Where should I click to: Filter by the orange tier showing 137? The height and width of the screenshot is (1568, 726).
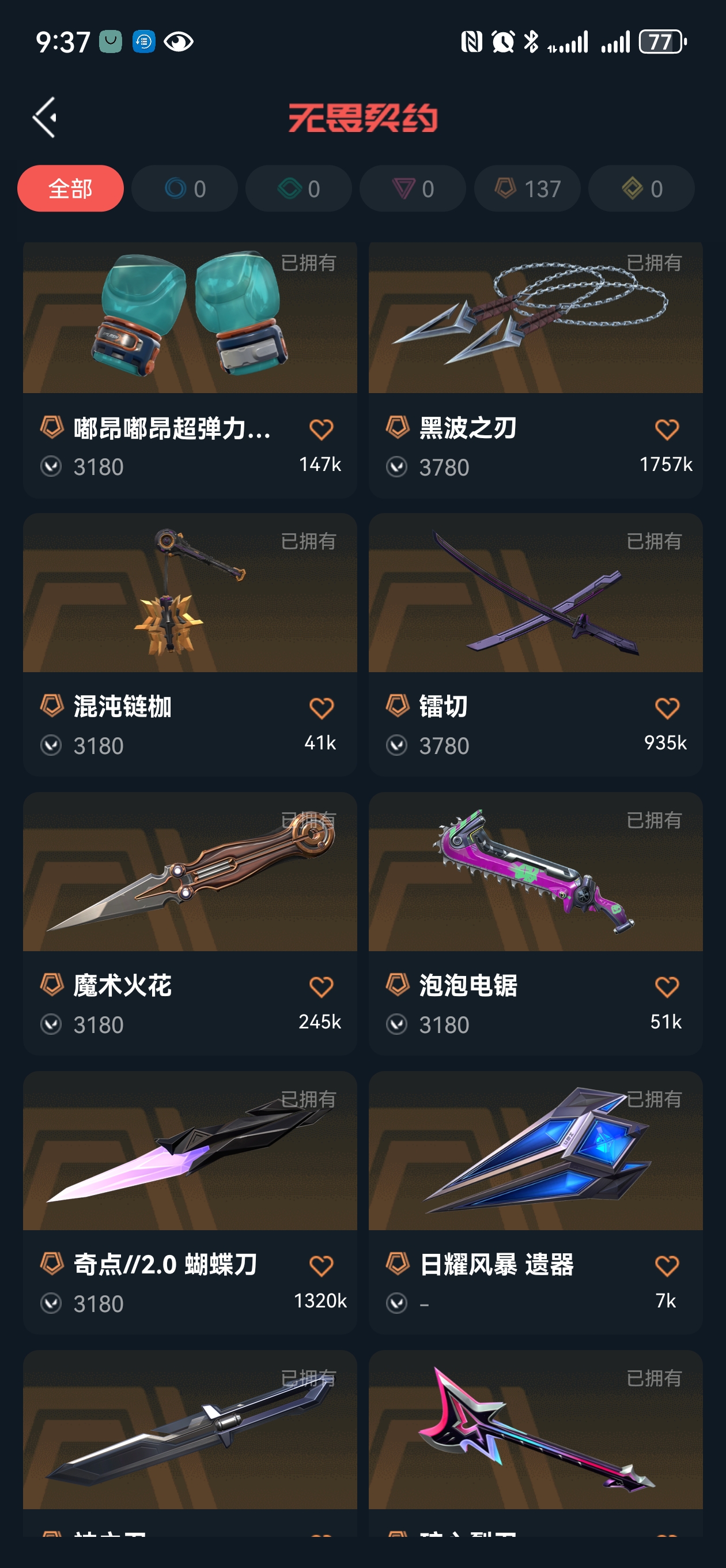[527, 189]
